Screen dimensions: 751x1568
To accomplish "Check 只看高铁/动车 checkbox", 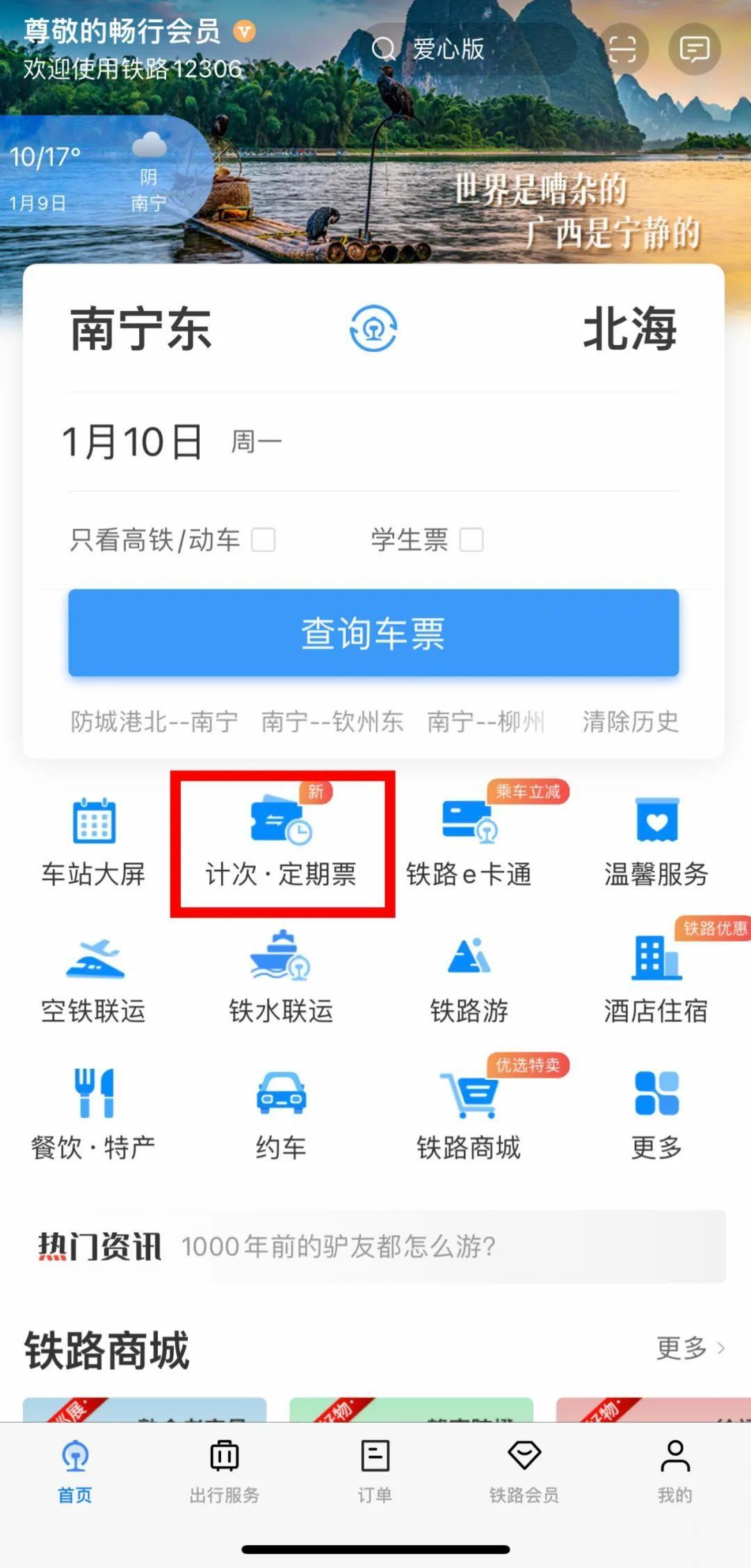I will [x=263, y=540].
